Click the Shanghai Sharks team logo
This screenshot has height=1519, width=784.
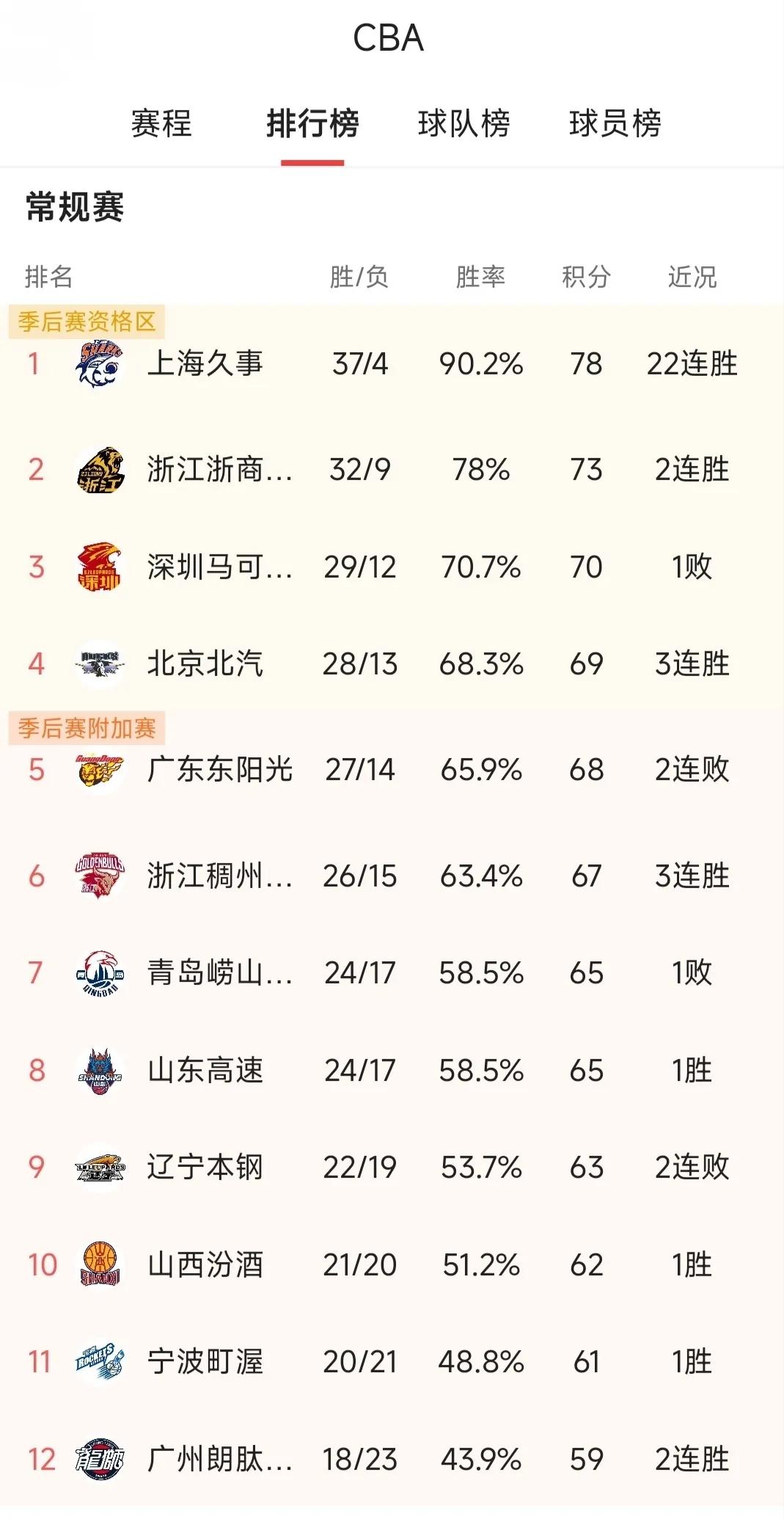(99, 363)
